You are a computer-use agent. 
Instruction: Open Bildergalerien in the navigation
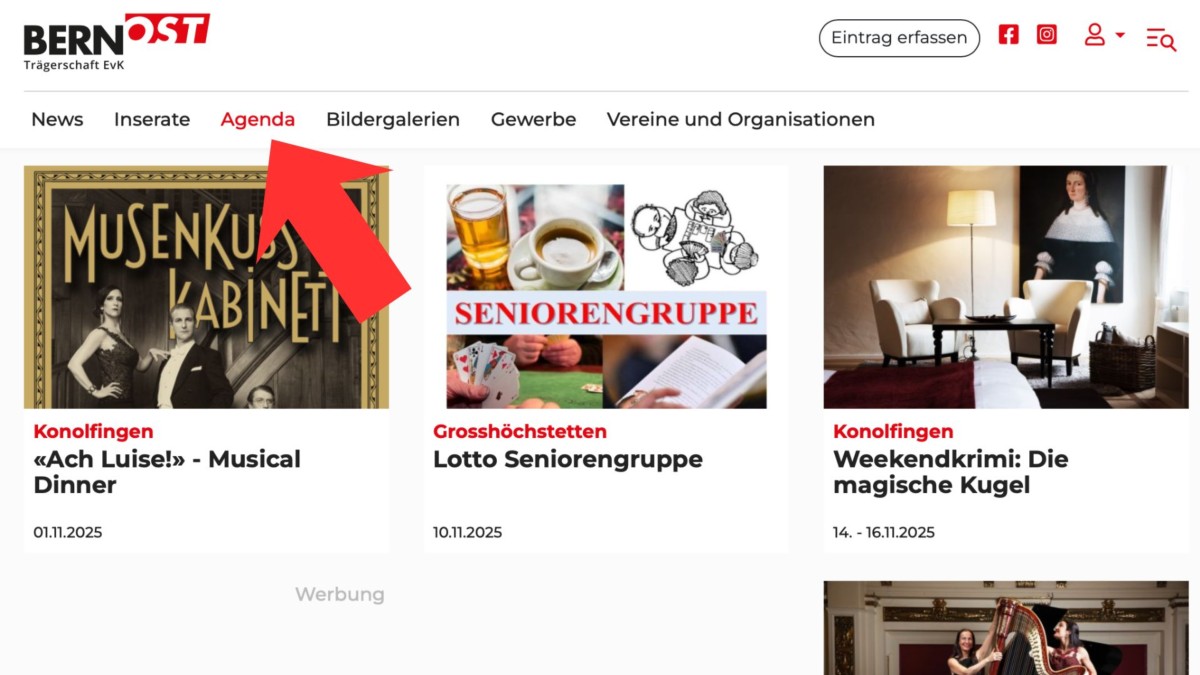[393, 119]
